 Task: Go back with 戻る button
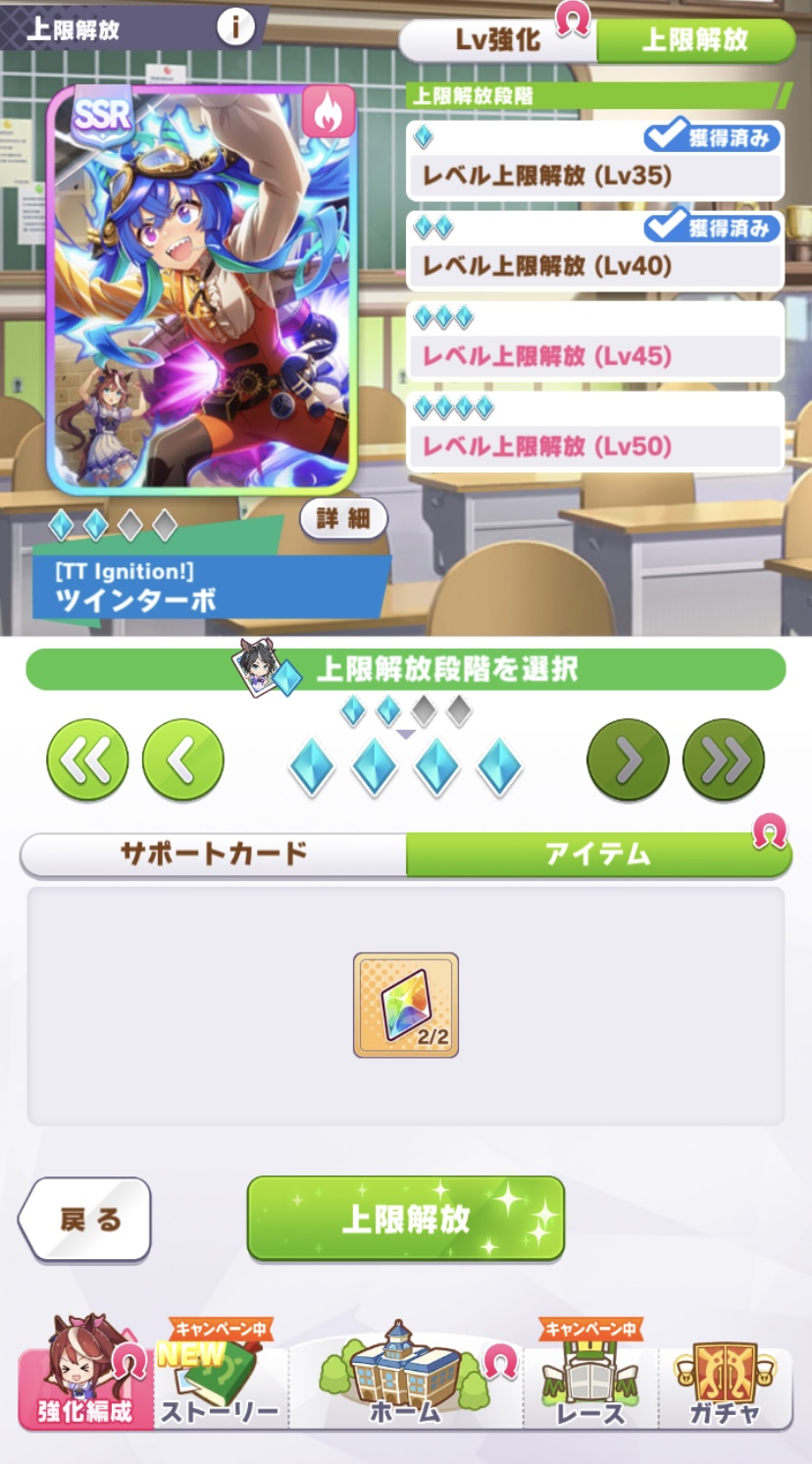tap(85, 1220)
